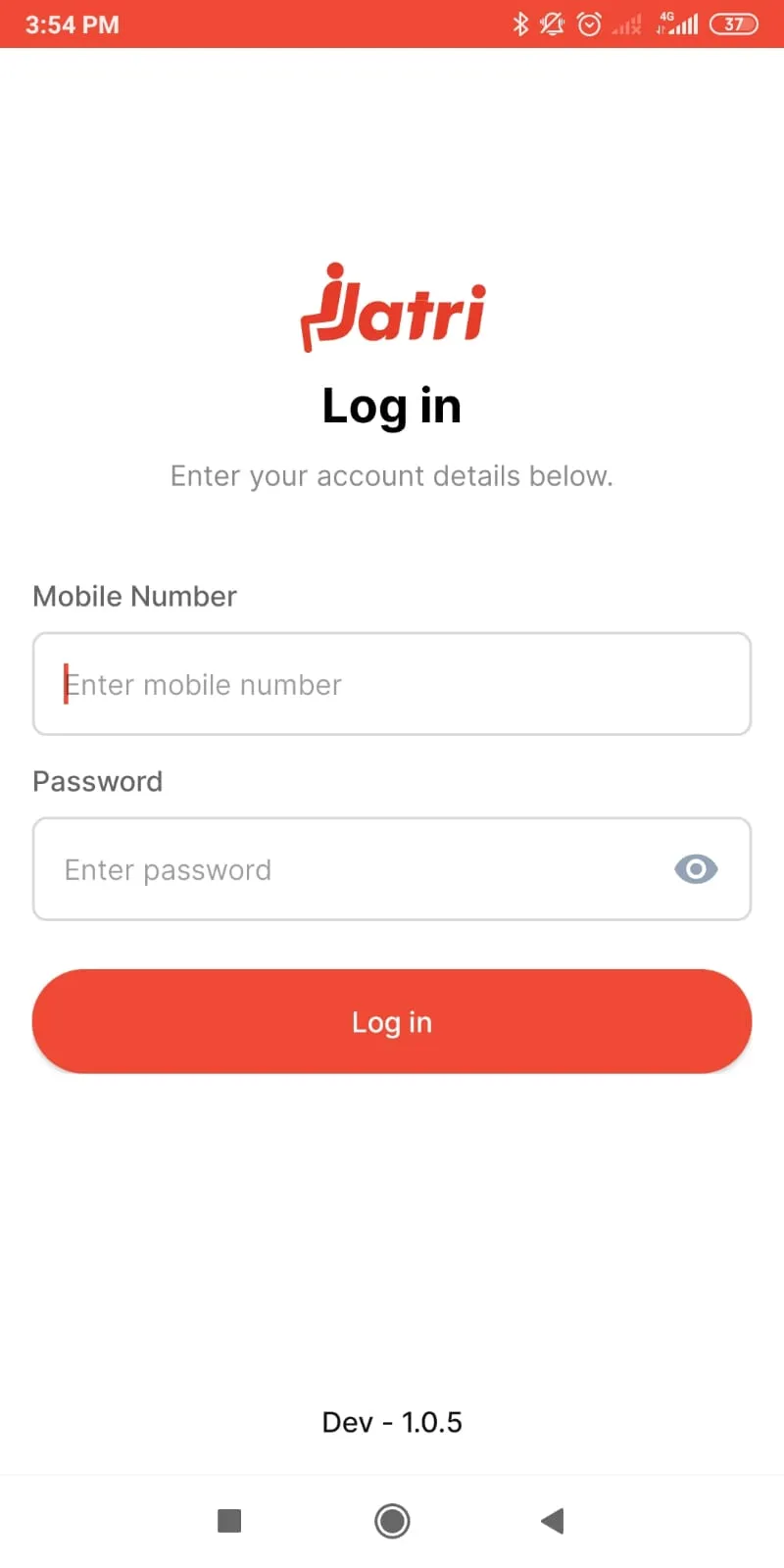Tap the Mobile Number input field

[x=392, y=684]
